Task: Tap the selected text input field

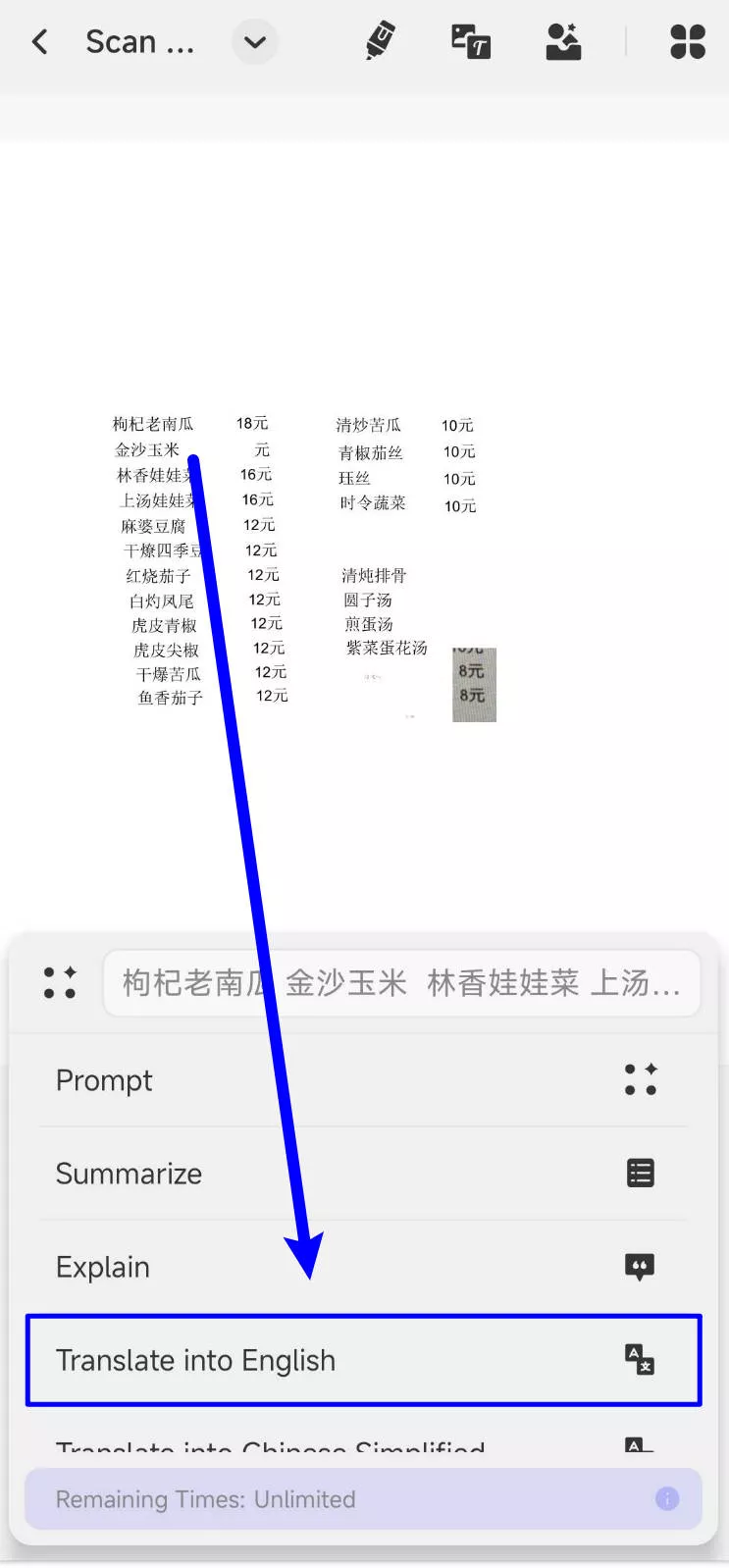Action: (x=401, y=982)
